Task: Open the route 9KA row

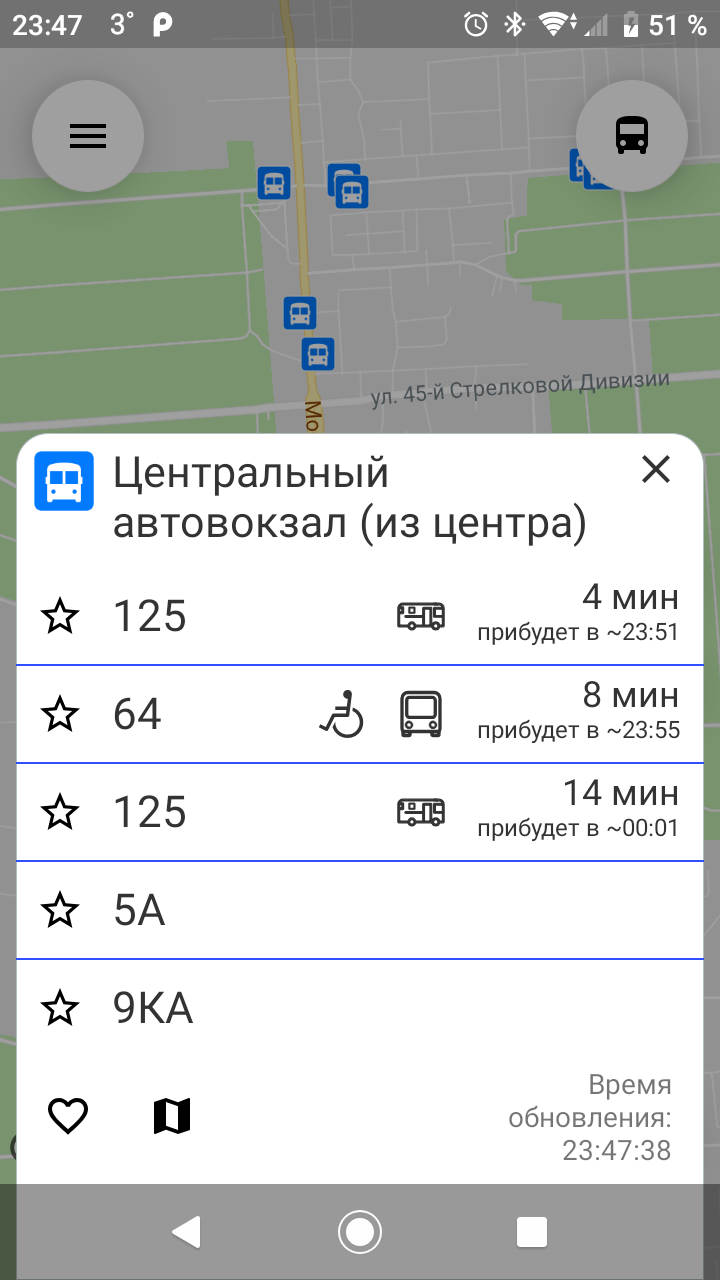Action: (x=360, y=1008)
